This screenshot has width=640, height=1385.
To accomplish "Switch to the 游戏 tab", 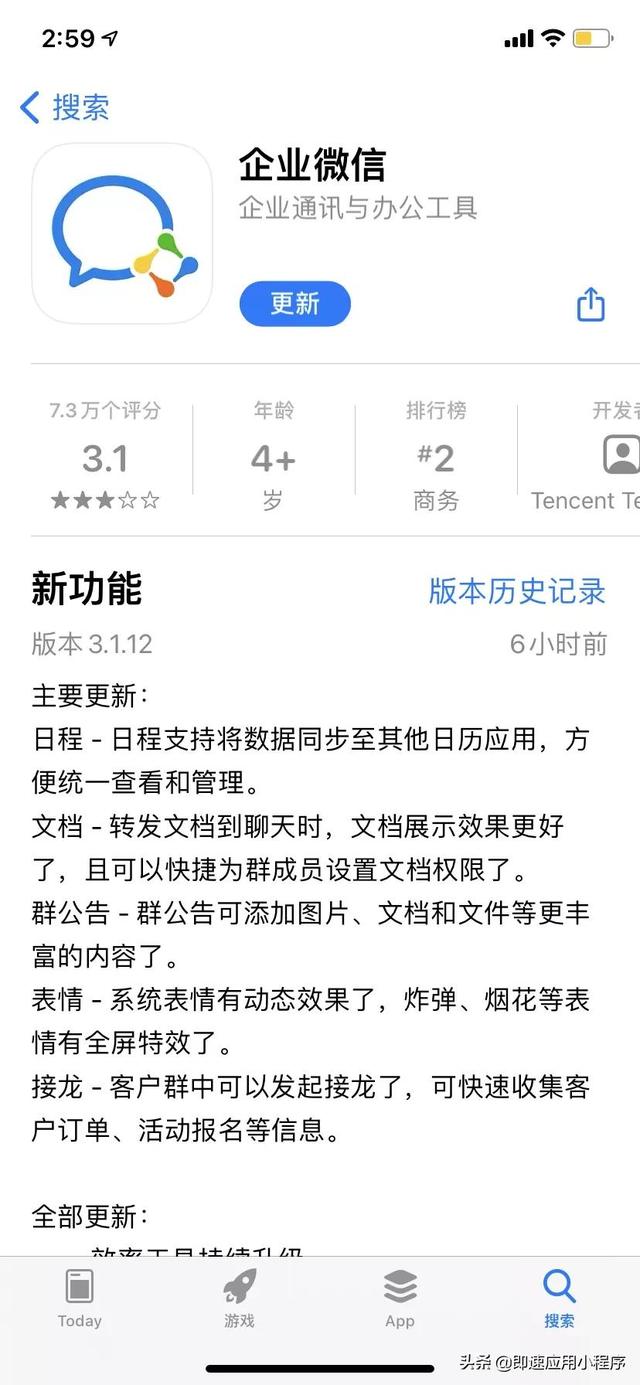I will click(x=239, y=1298).
